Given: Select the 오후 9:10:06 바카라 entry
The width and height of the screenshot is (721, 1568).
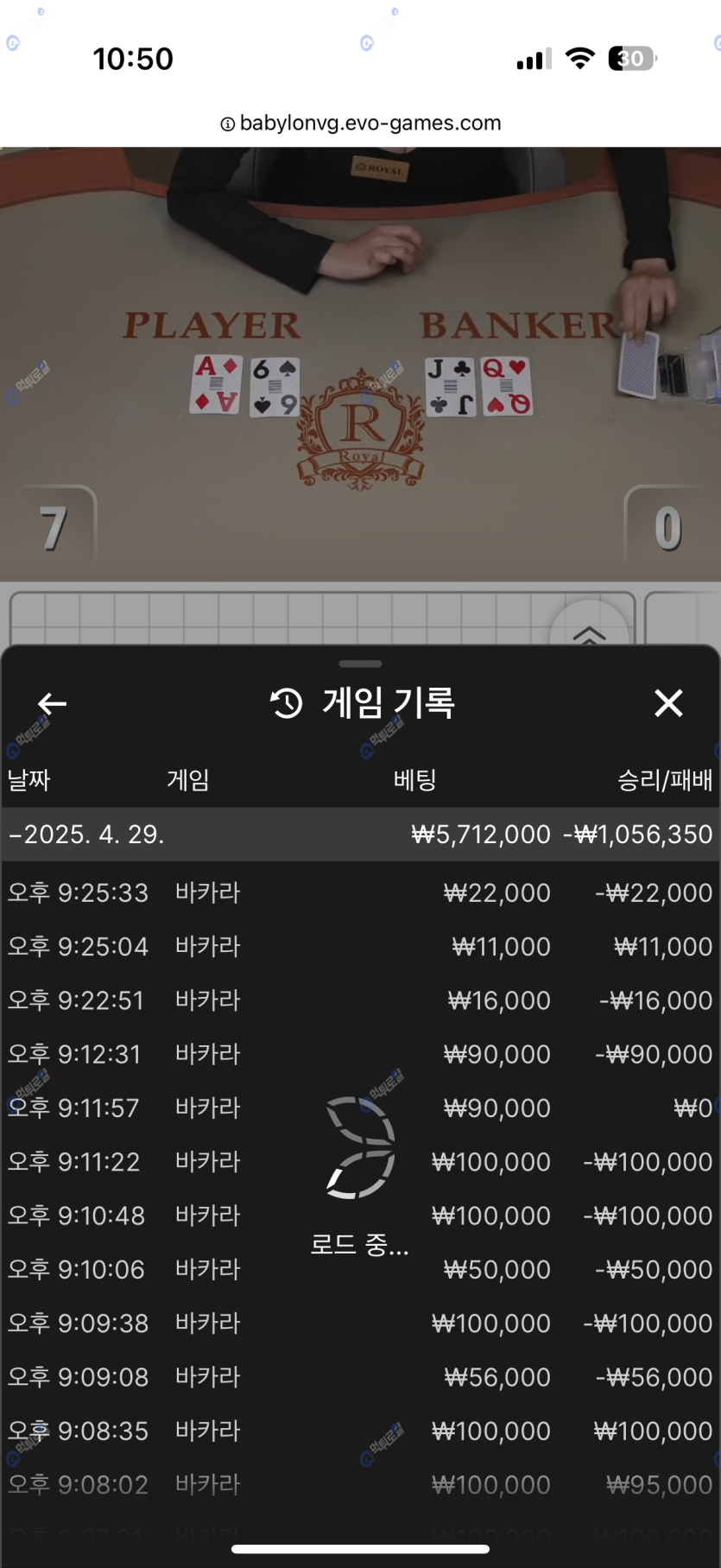Looking at the screenshot, I should 360,1269.
